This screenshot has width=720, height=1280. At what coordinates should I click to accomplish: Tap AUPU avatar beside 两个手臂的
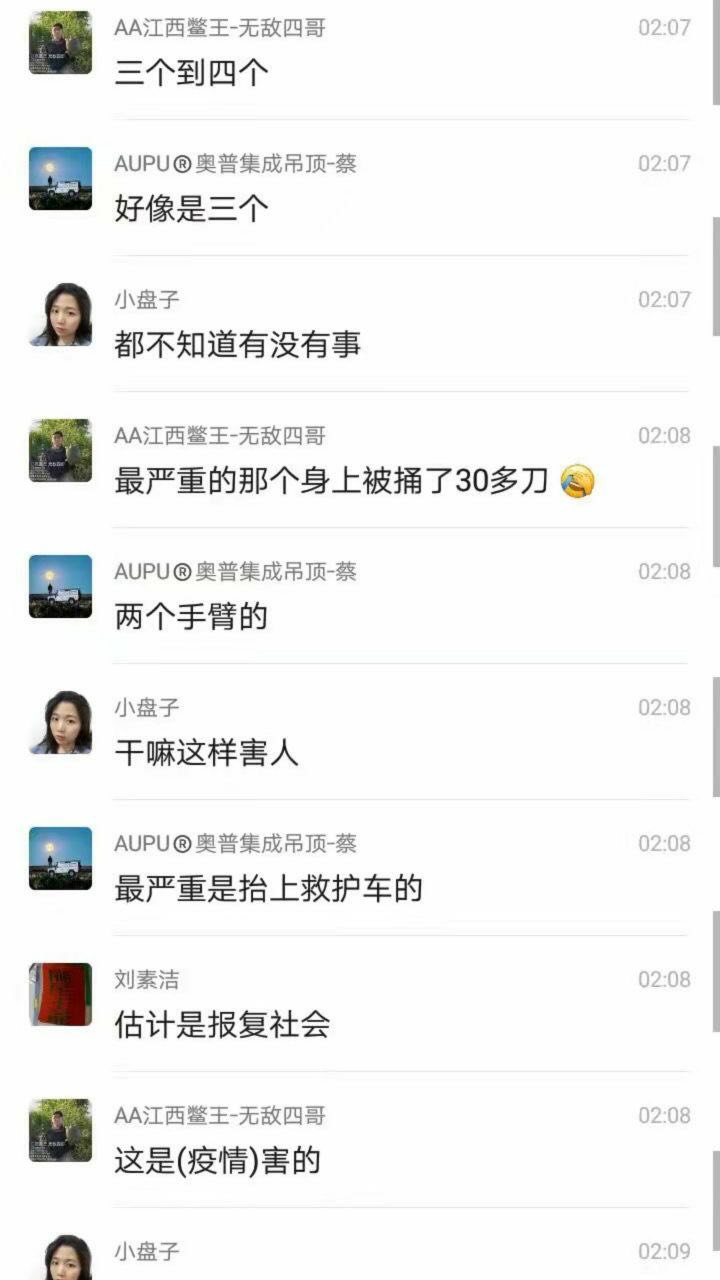[61, 586]
